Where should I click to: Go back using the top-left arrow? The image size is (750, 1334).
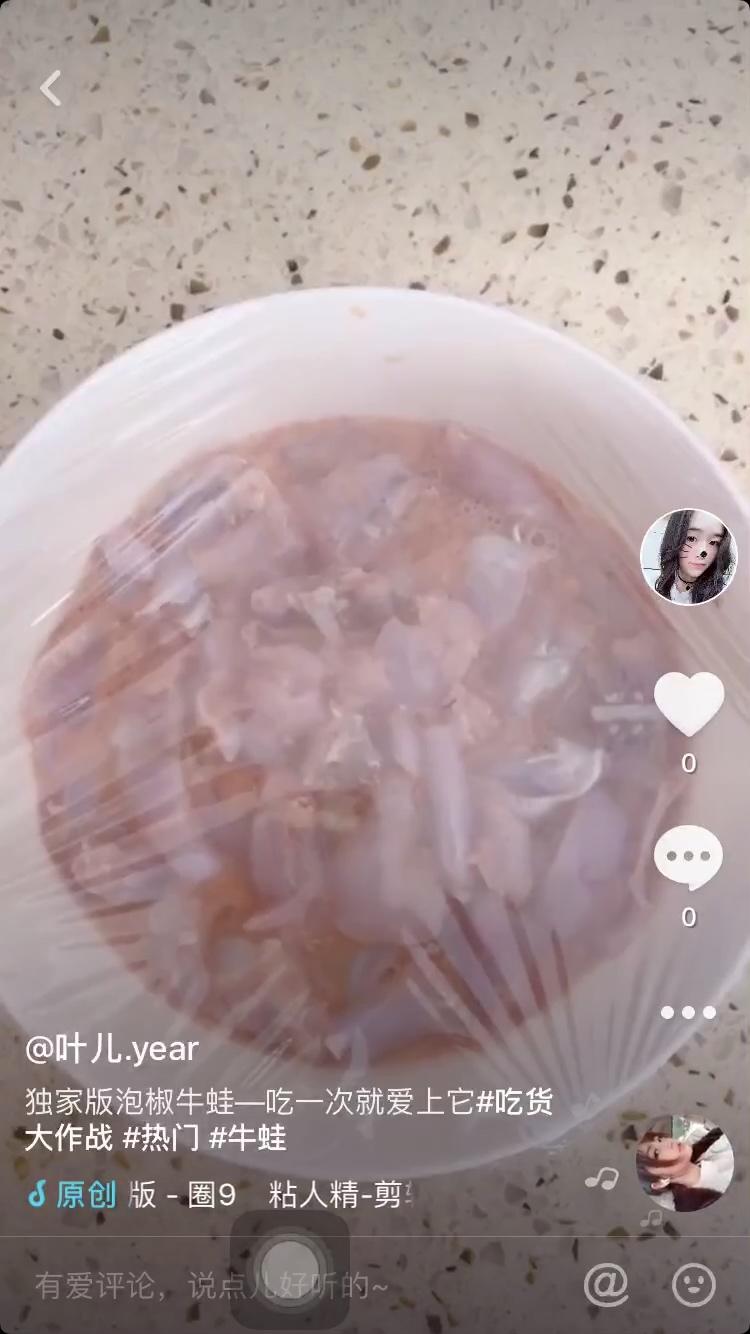pos(50,88)
